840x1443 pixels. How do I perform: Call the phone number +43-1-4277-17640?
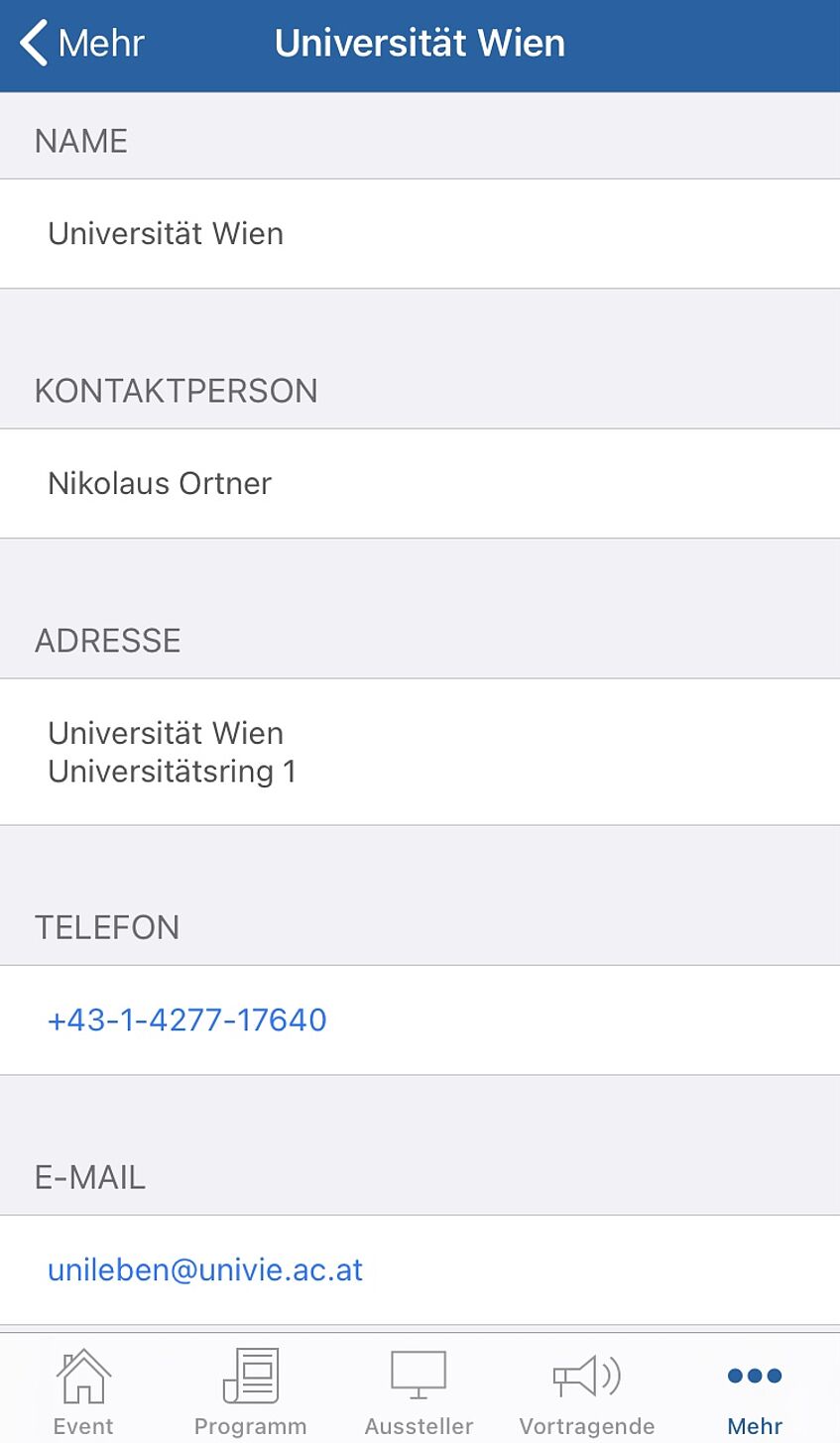pyautogui.click(x=187, y=1020)
